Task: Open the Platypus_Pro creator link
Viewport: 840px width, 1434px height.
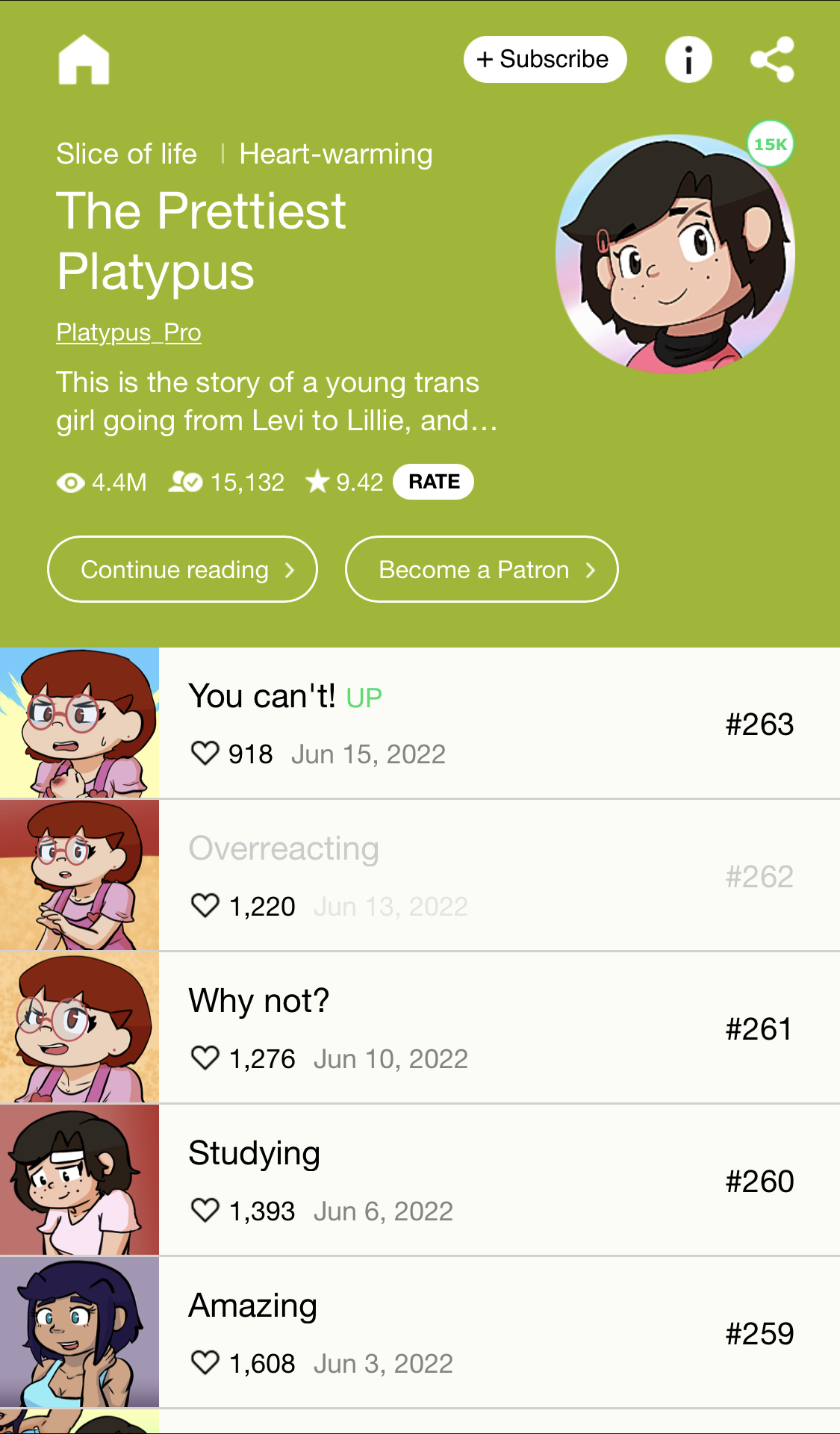Action: (x=128, y=332)
